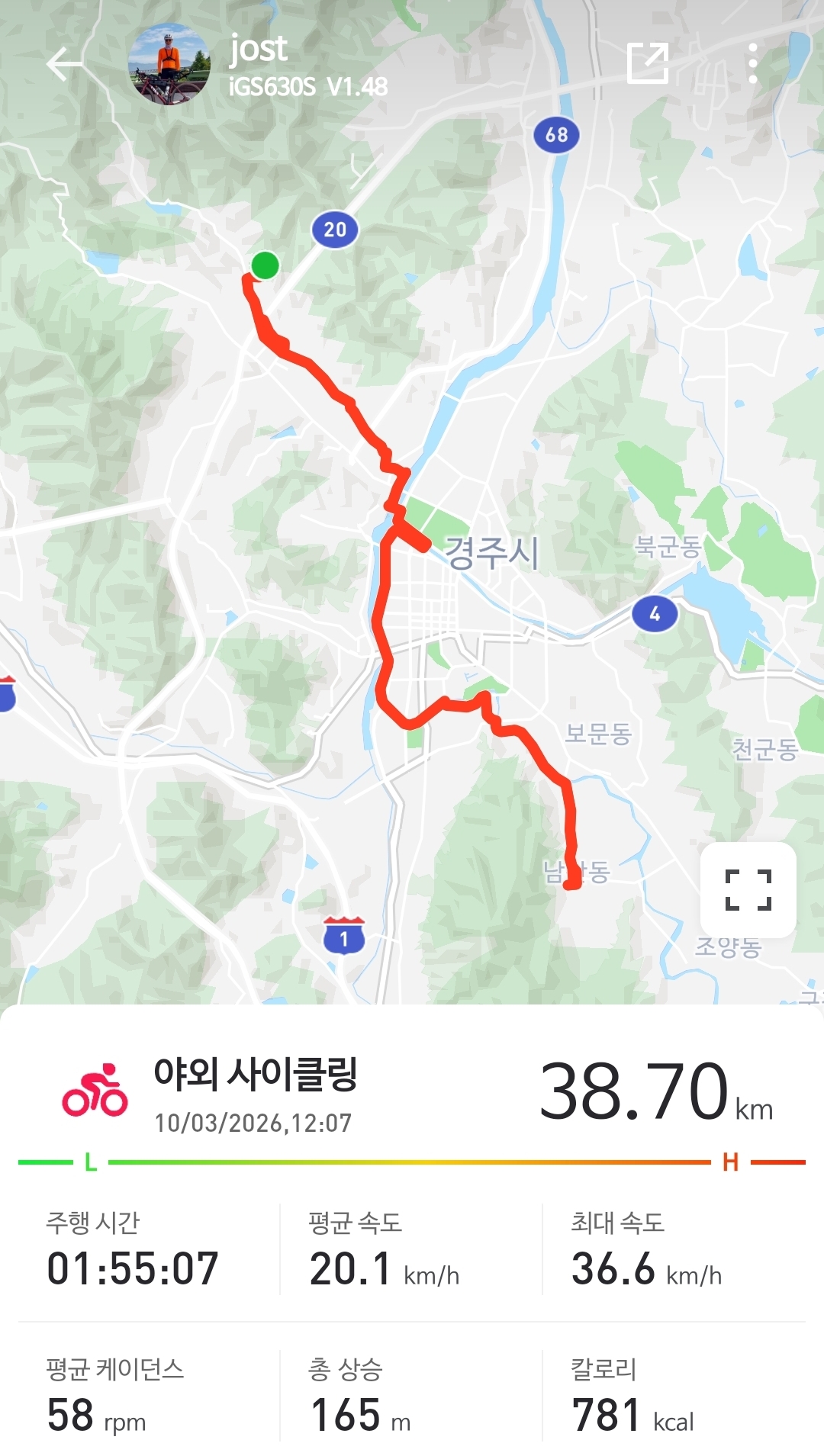Screen dimensions: 824x1456
Task: Share this cycling activity
Action: coord(647,63)
